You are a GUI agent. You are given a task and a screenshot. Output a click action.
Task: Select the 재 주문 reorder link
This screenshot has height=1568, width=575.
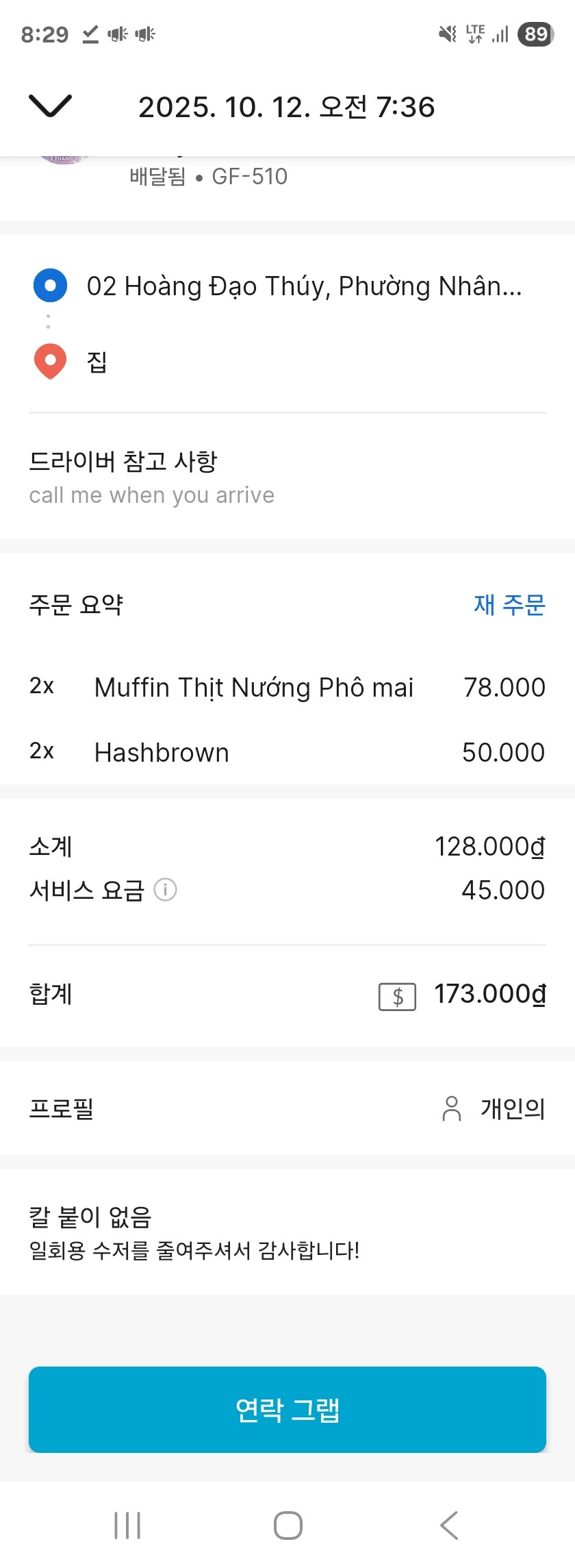[x=508, y=606]
